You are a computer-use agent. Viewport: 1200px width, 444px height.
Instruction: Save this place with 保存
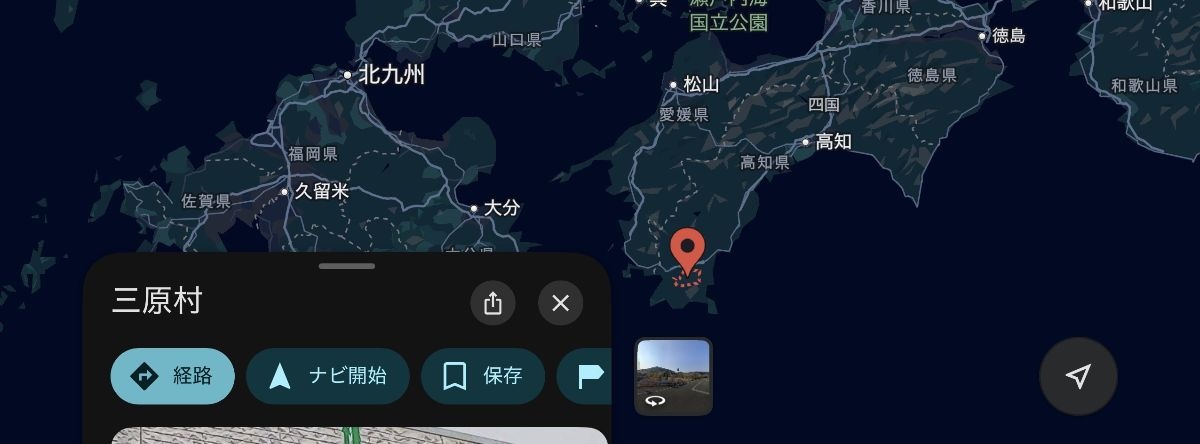(x=483, y=376)
